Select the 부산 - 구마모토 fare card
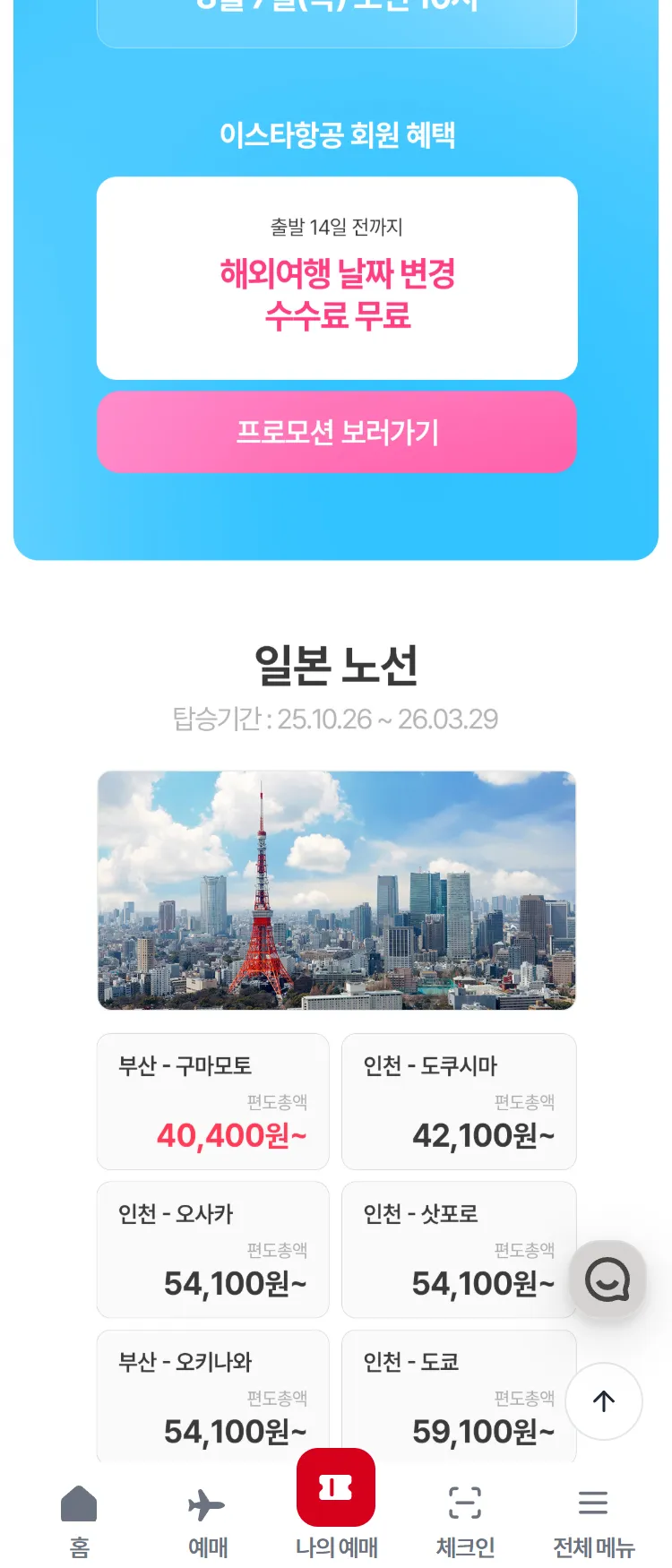This screenshot has width=672, height=1568. [213, 1101]
